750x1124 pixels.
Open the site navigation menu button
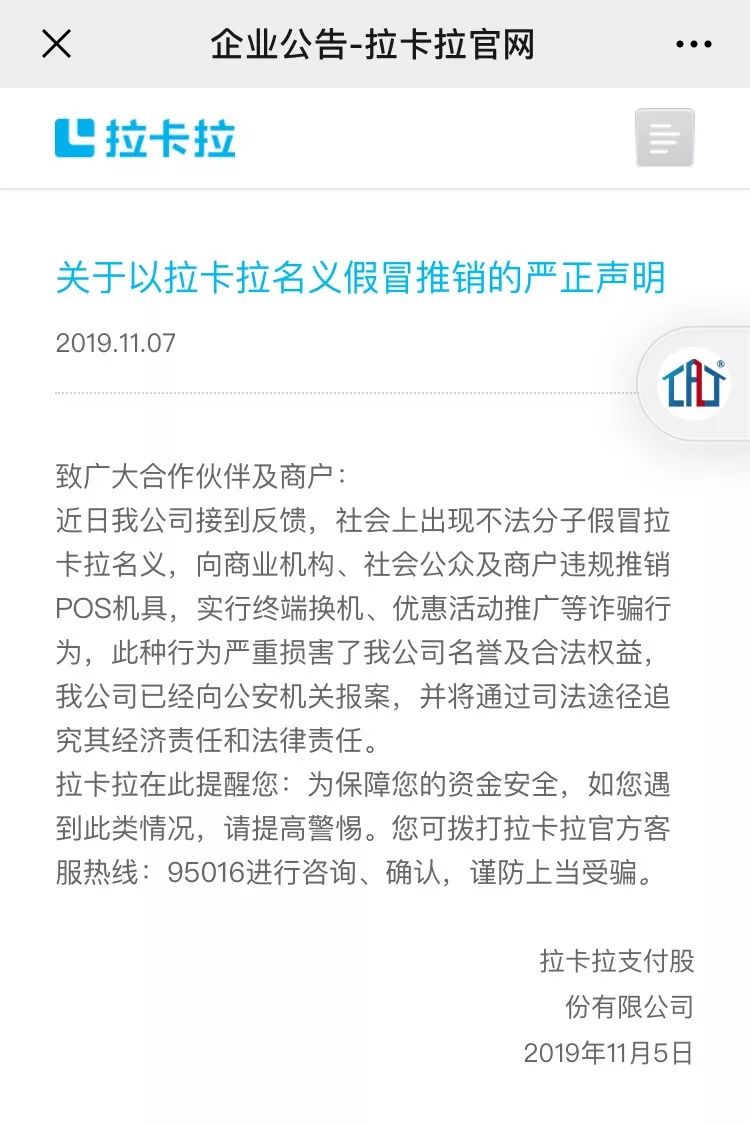[664, 138]
